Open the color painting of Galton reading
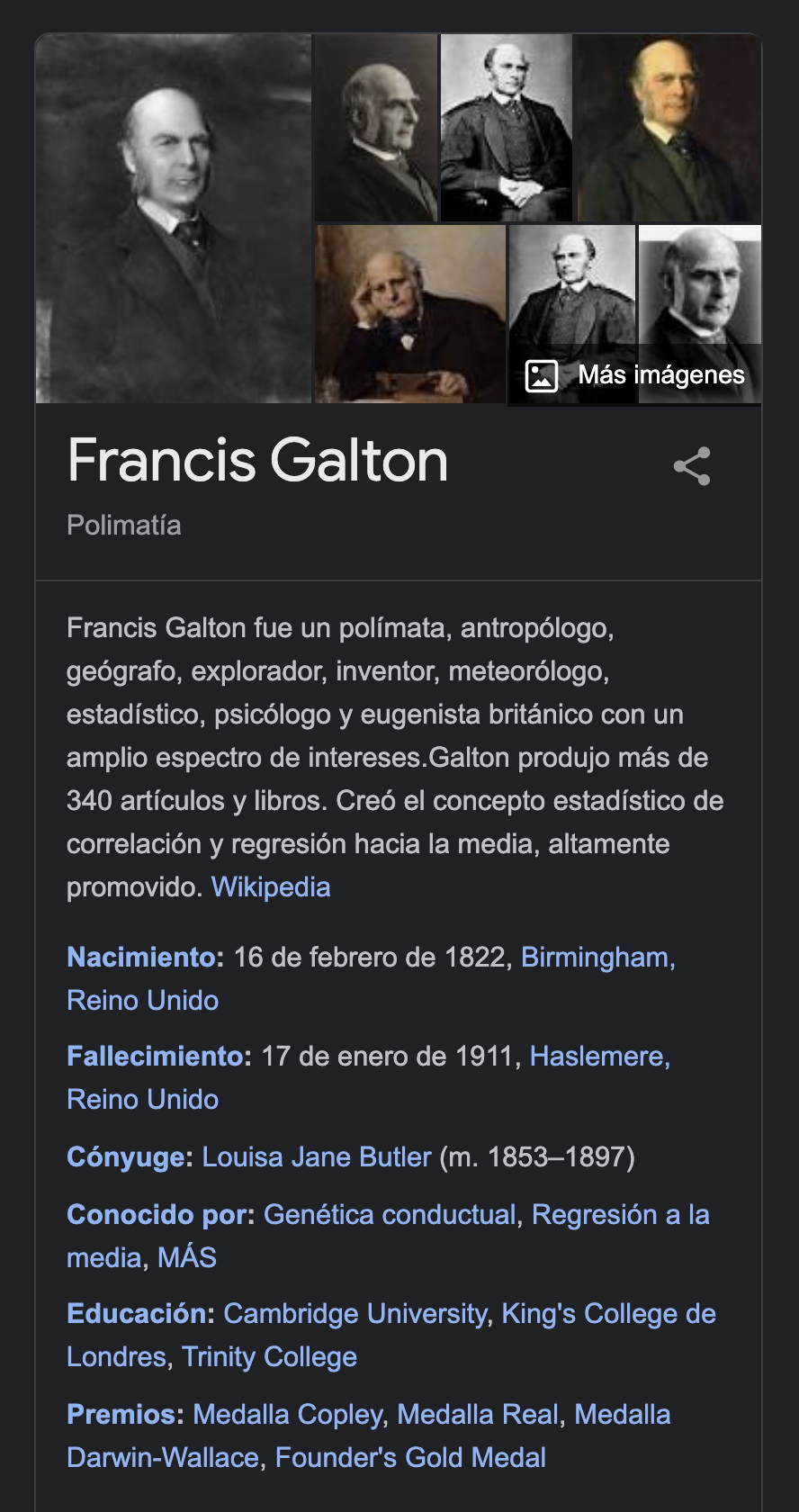 pos(409,313)
